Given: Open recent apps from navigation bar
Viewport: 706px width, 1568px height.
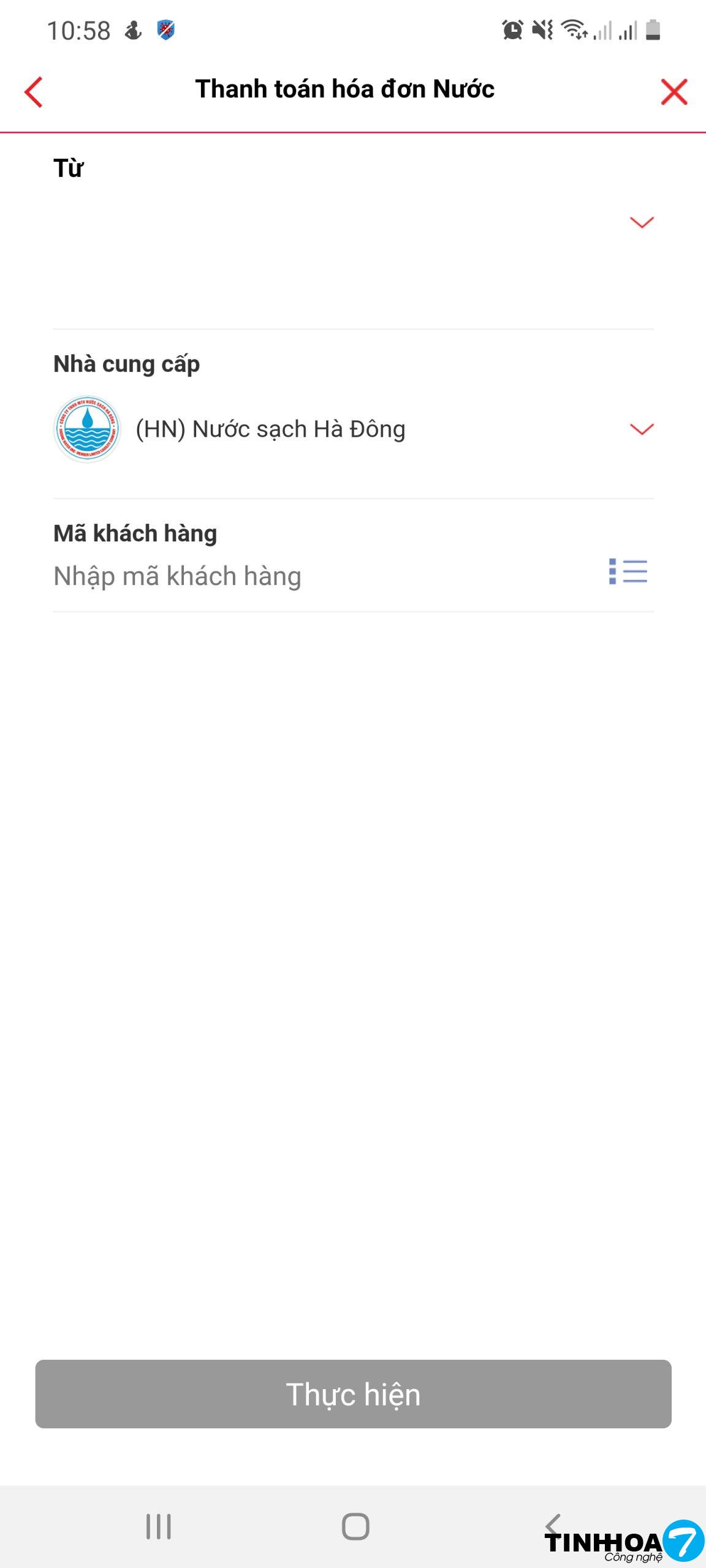Looking at the screenshot, I should coord(159,1526).
